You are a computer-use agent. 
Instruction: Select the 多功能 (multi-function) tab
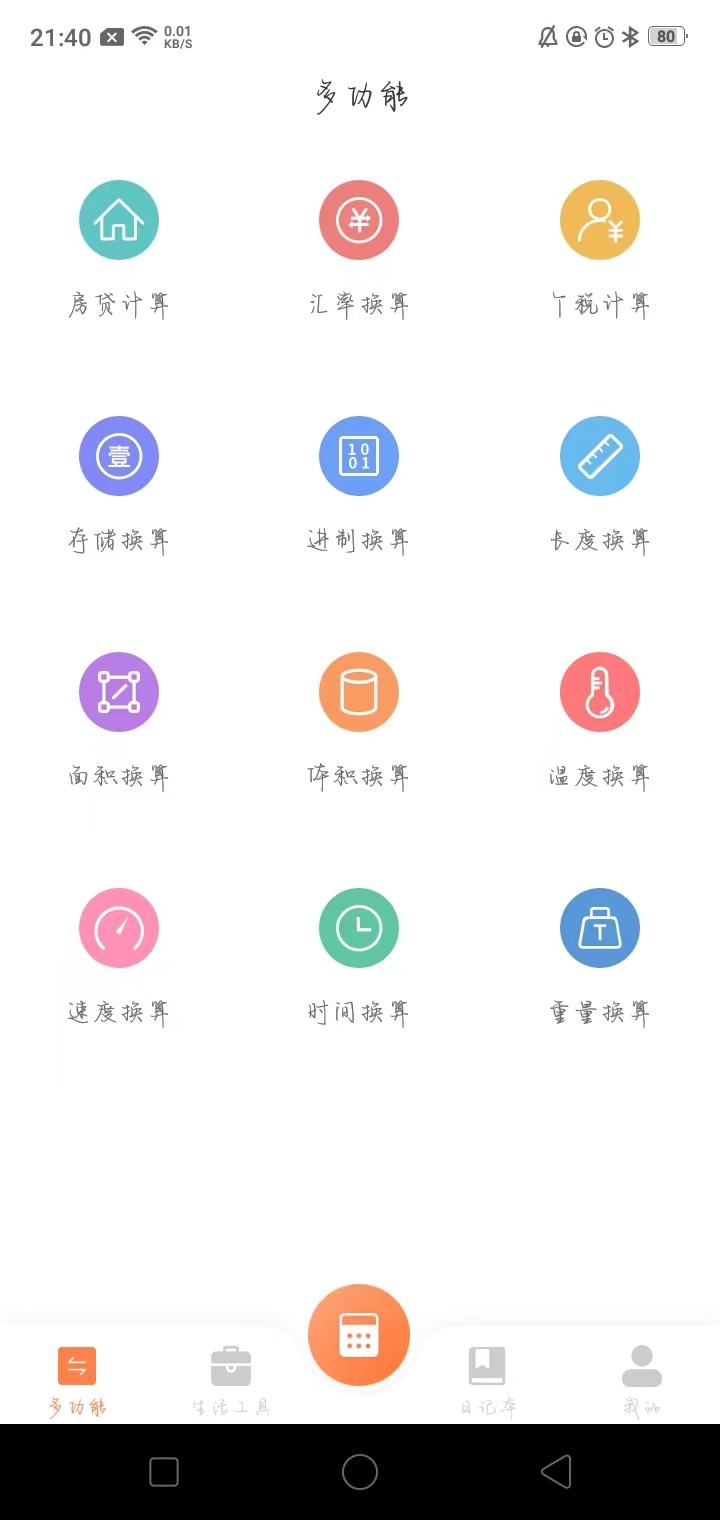point(75,1375)
